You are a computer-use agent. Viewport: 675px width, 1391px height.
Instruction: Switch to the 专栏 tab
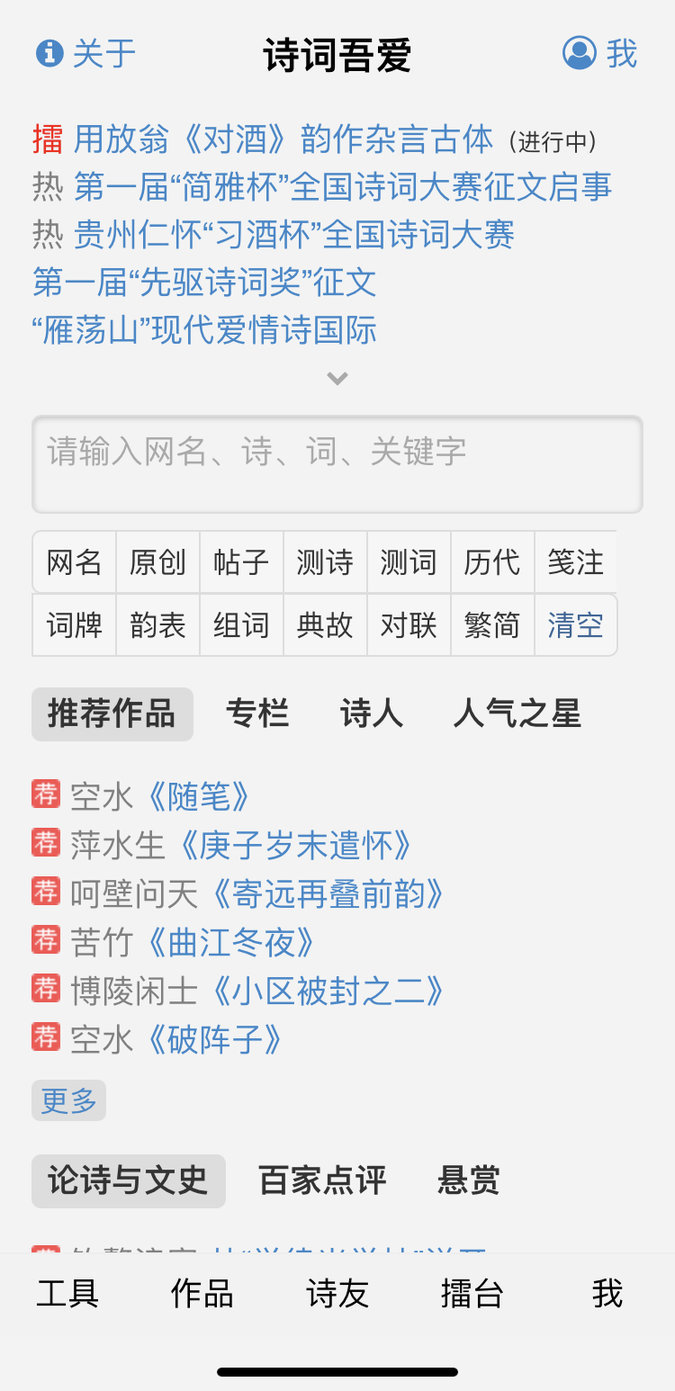pos(257,714)
